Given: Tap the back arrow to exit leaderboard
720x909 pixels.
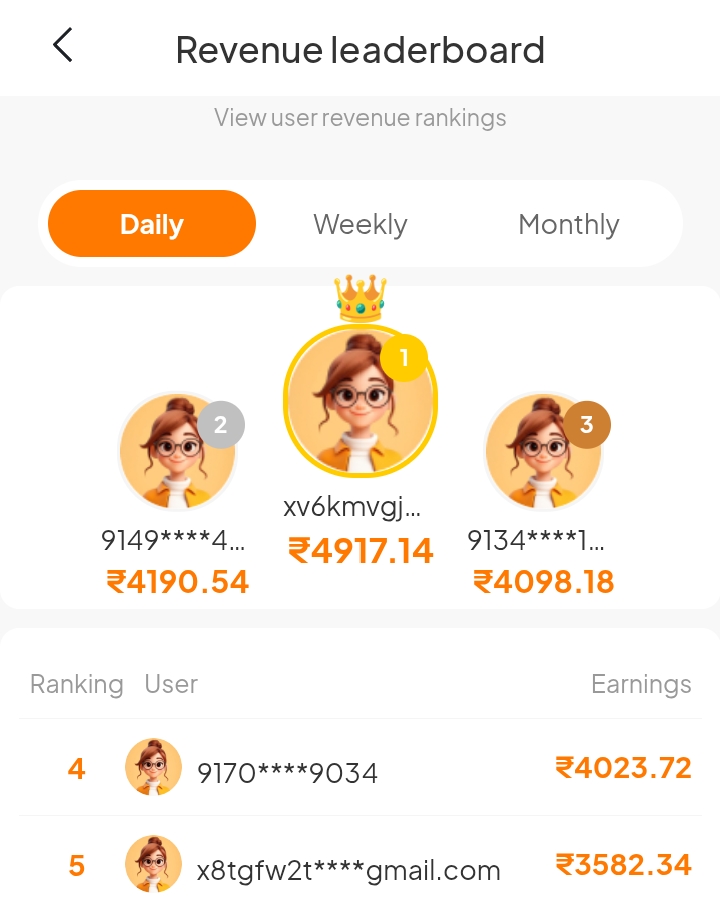Looking at the screenshot, I should point(62,45).
